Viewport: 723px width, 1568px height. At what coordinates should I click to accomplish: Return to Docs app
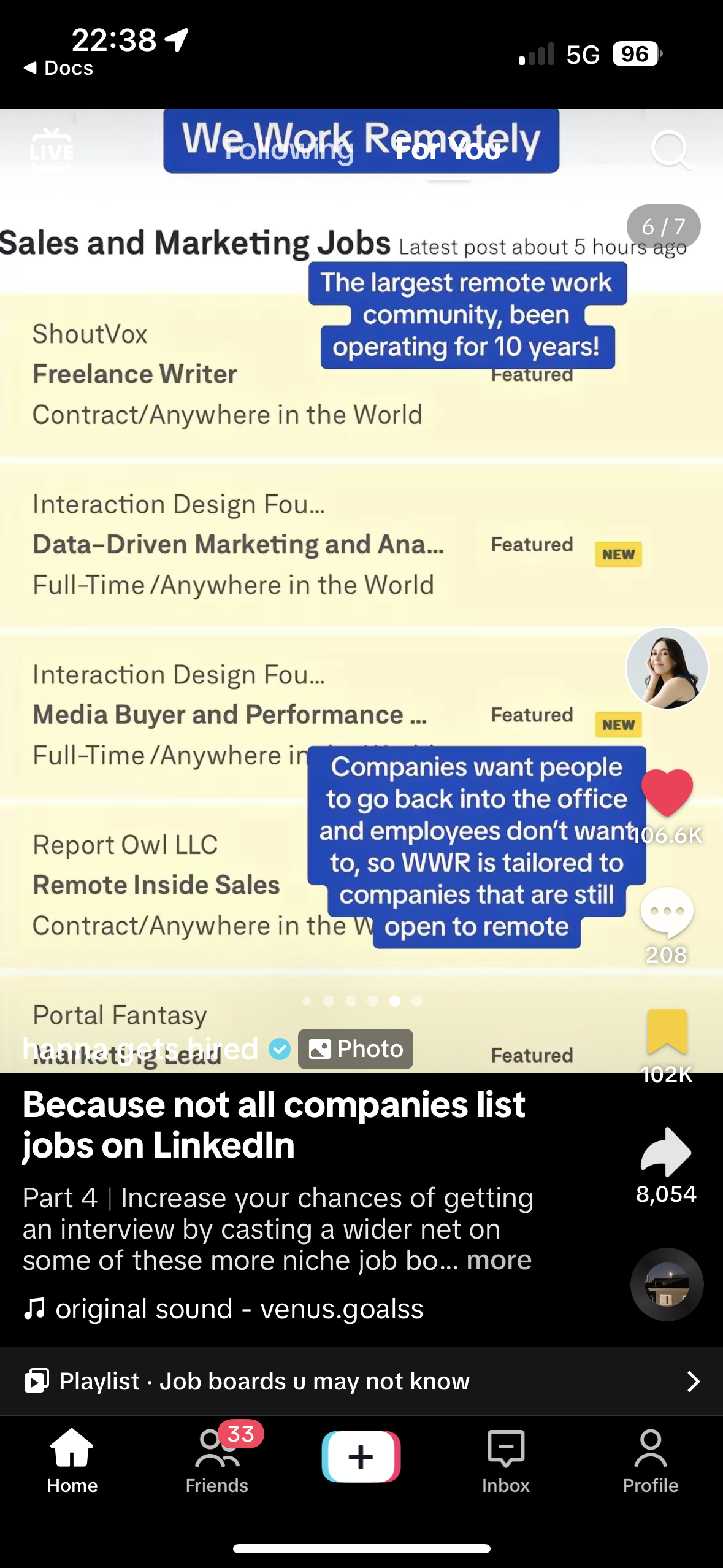59,68
